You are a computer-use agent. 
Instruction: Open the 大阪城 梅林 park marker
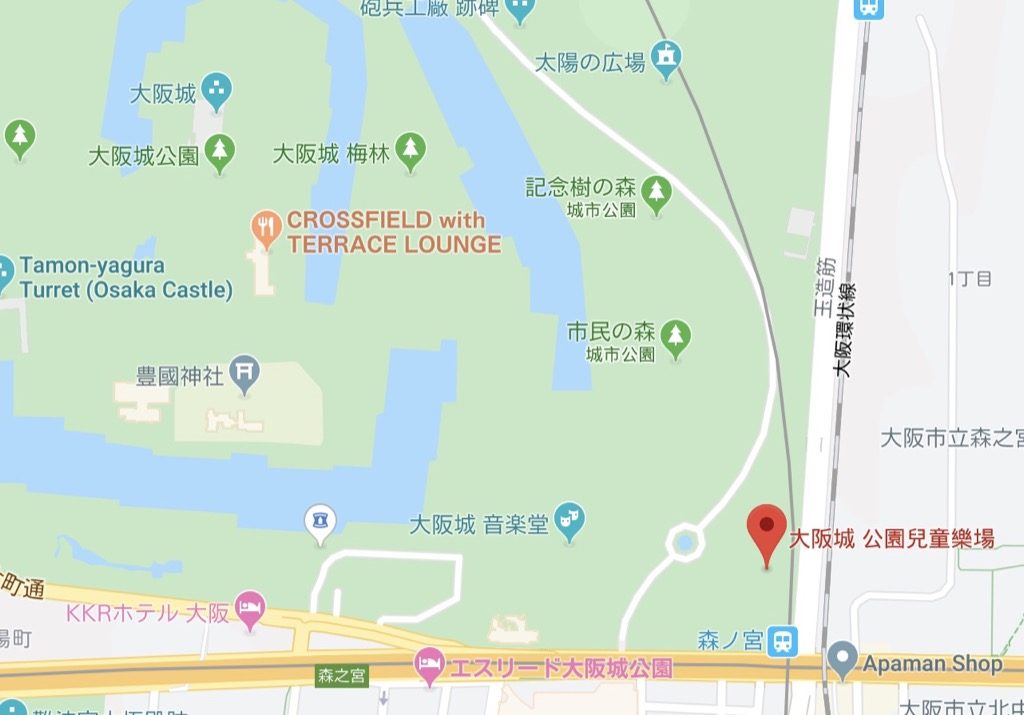(410, 150)
